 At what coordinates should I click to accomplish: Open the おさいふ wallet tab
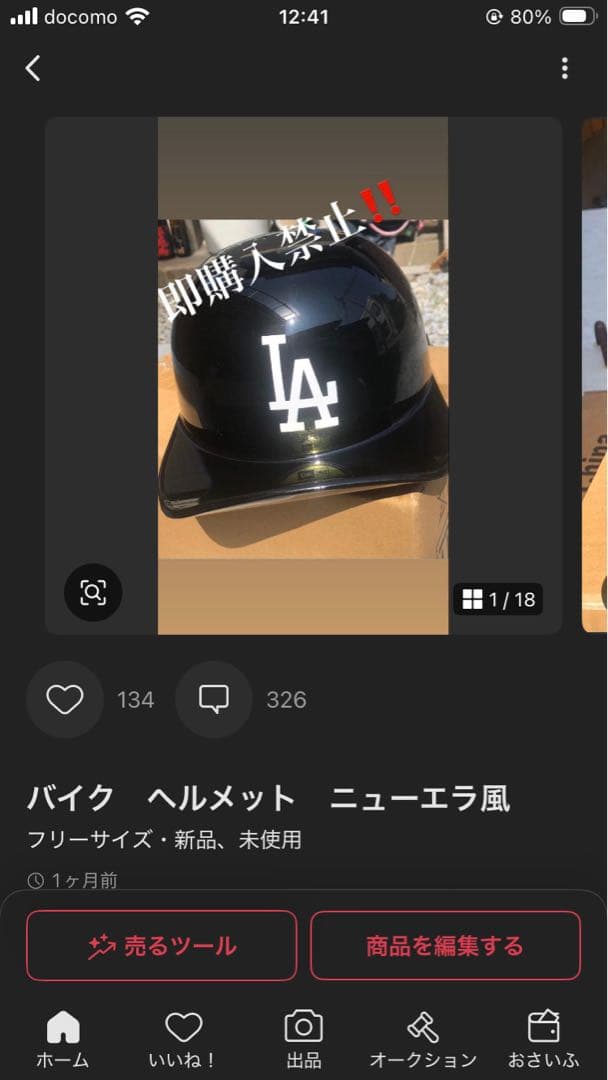(x=543, y=1038)
